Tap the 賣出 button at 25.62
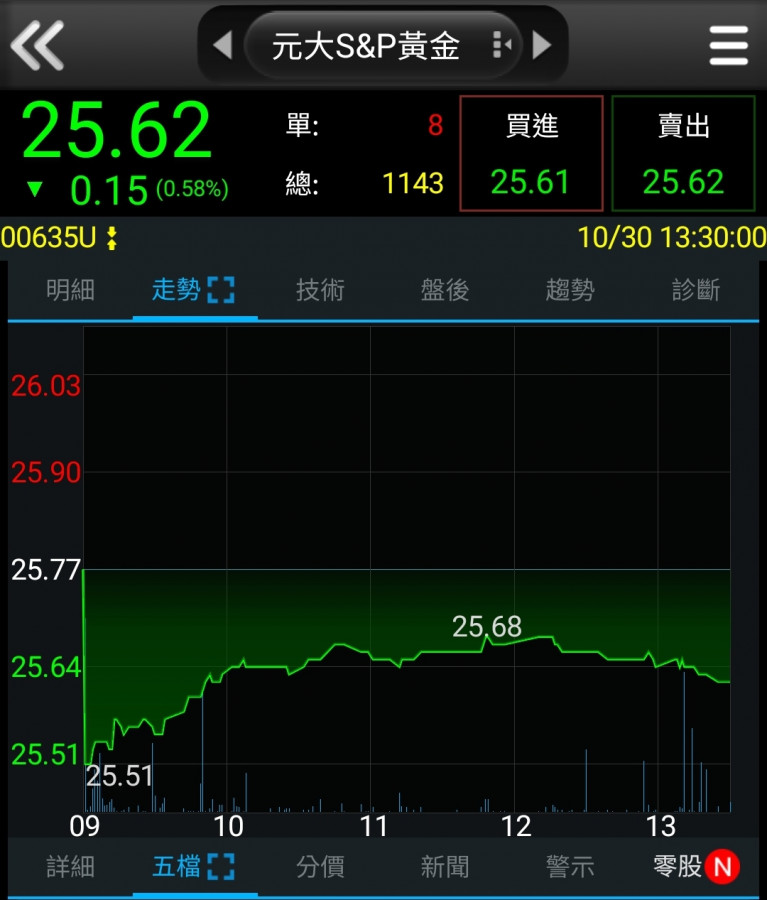This screenshot has width=767, height=900. 683,154
